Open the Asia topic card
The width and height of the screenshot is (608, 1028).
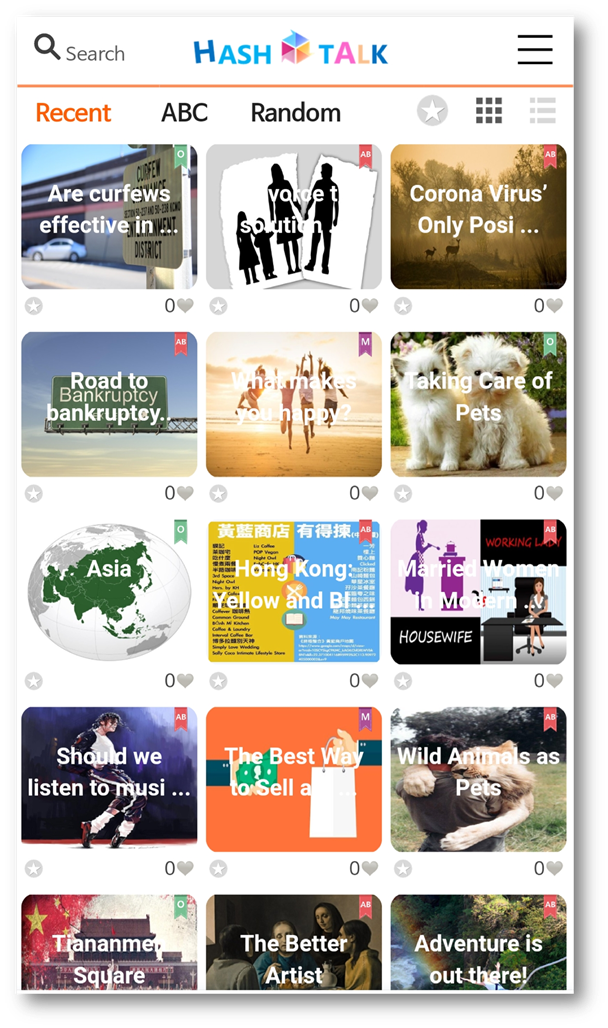(109, 592)
